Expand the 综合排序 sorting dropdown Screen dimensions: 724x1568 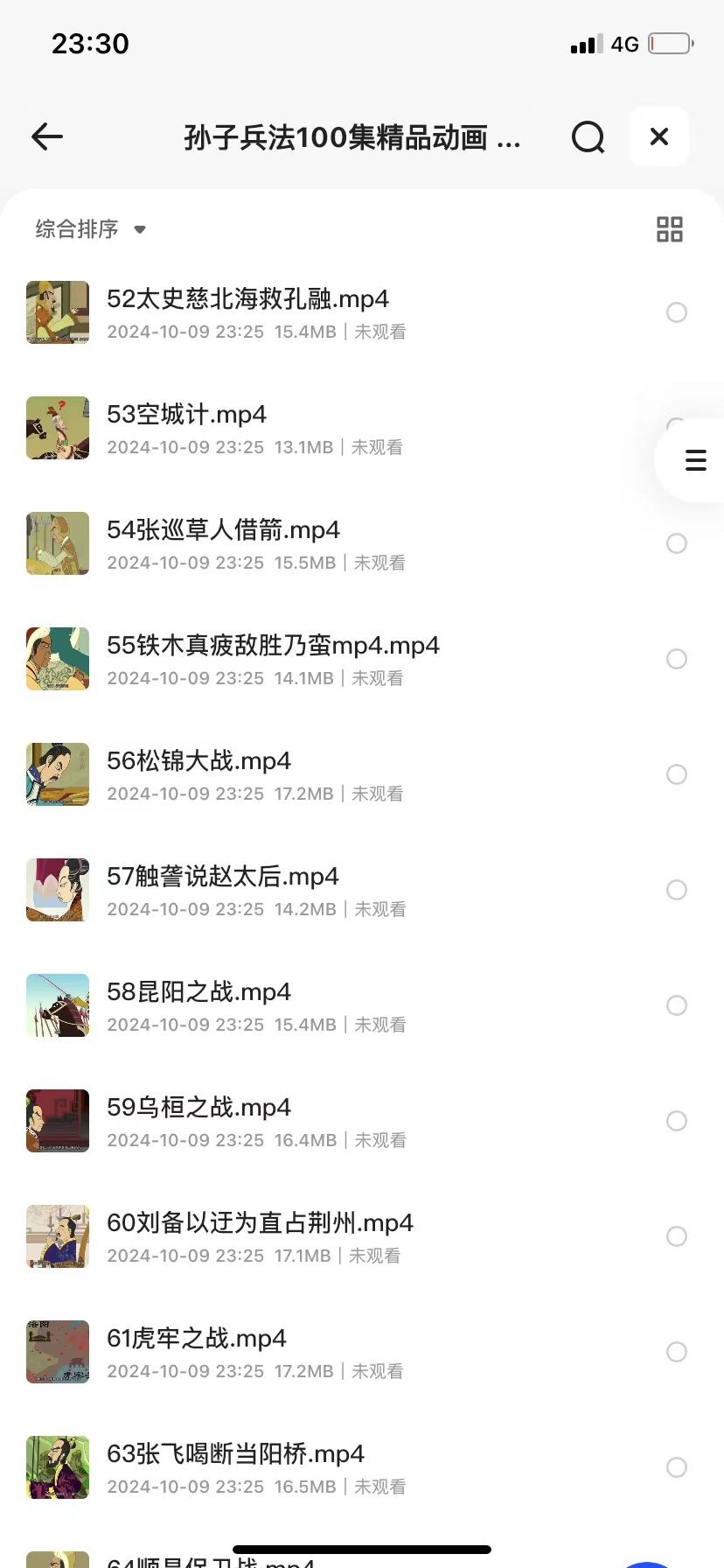pyautogui.click(x=90, y=229)
